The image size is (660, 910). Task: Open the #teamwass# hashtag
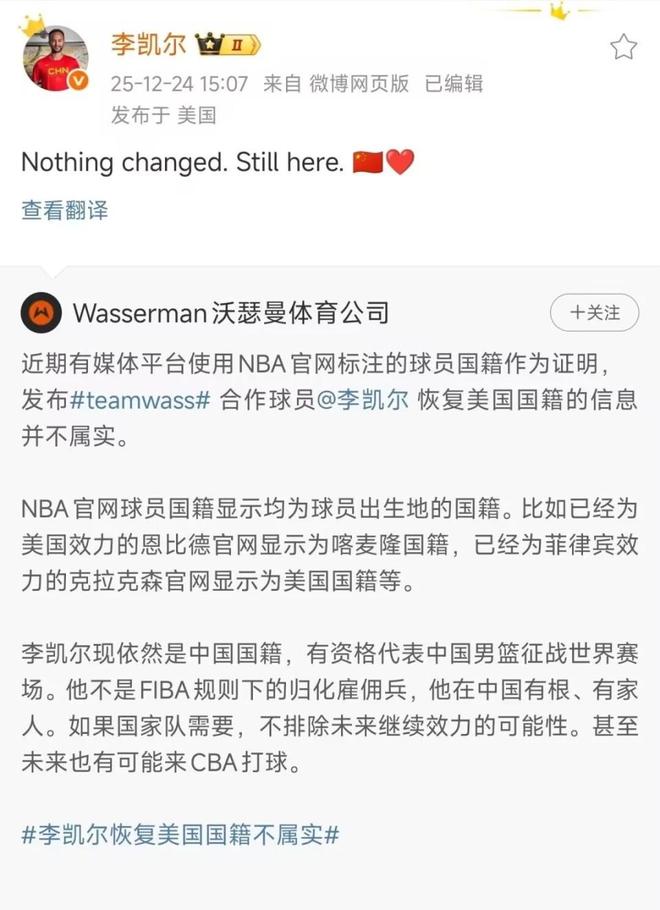[x=139, y=399]
